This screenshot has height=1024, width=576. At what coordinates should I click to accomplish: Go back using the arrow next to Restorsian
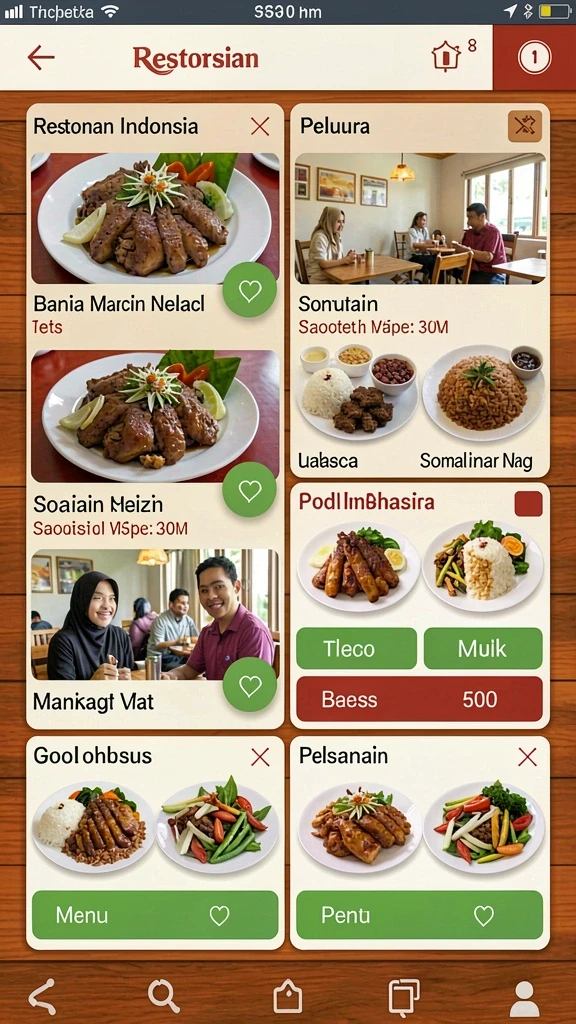[40, 58]
